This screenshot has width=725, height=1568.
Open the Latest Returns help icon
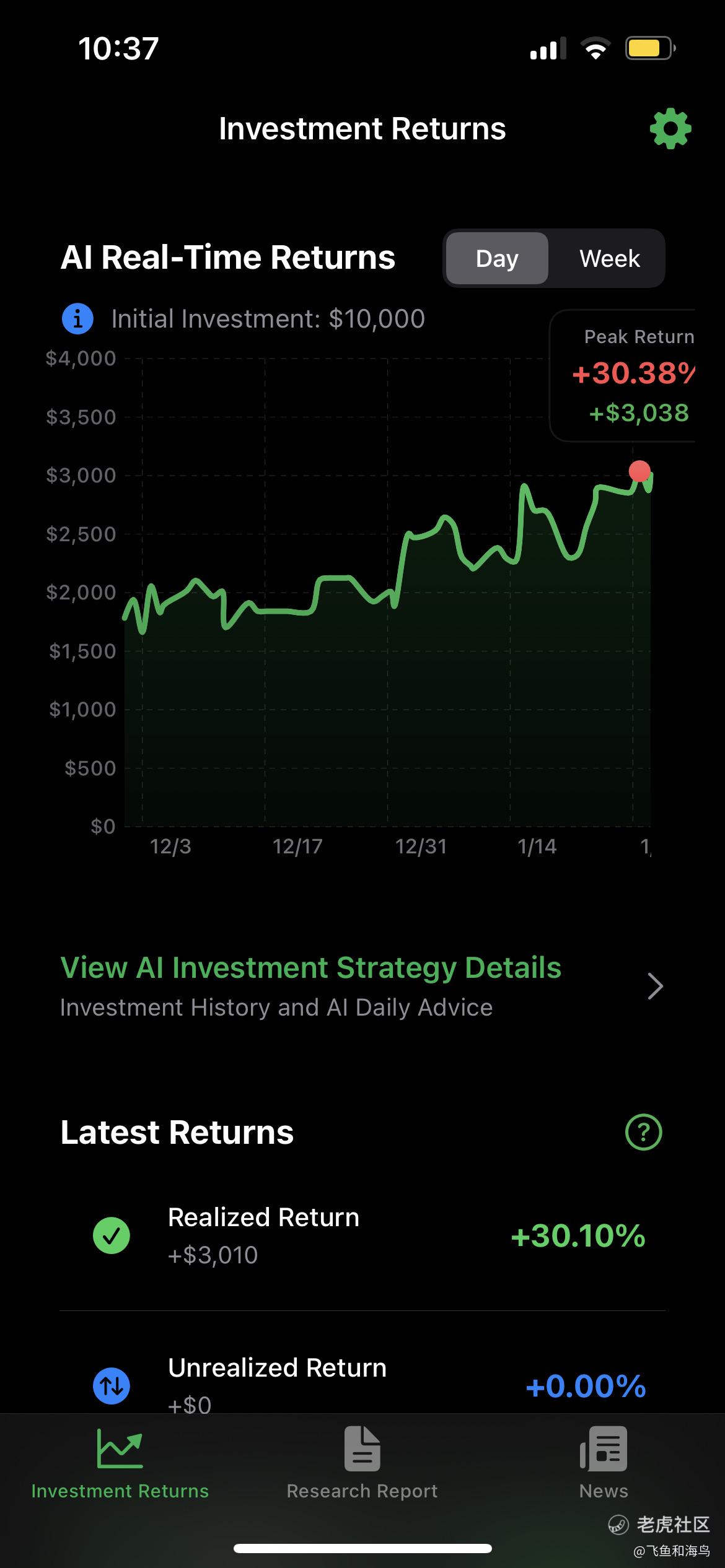643,1132
